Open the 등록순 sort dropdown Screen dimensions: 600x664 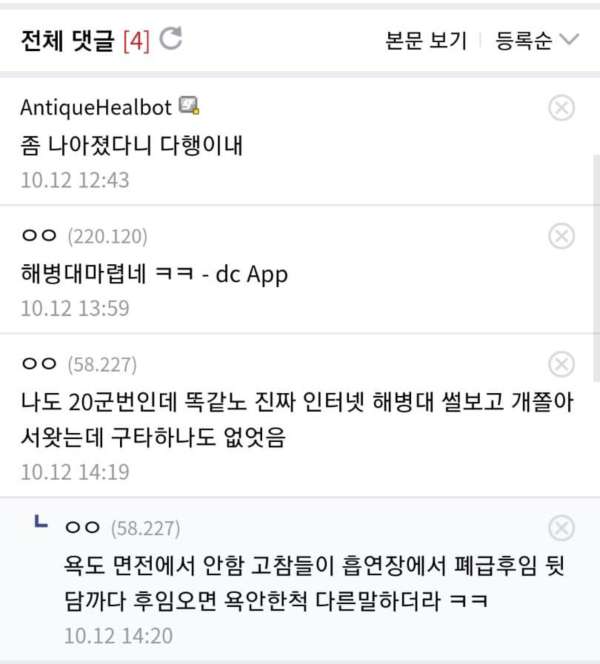[x=537, y=41]
